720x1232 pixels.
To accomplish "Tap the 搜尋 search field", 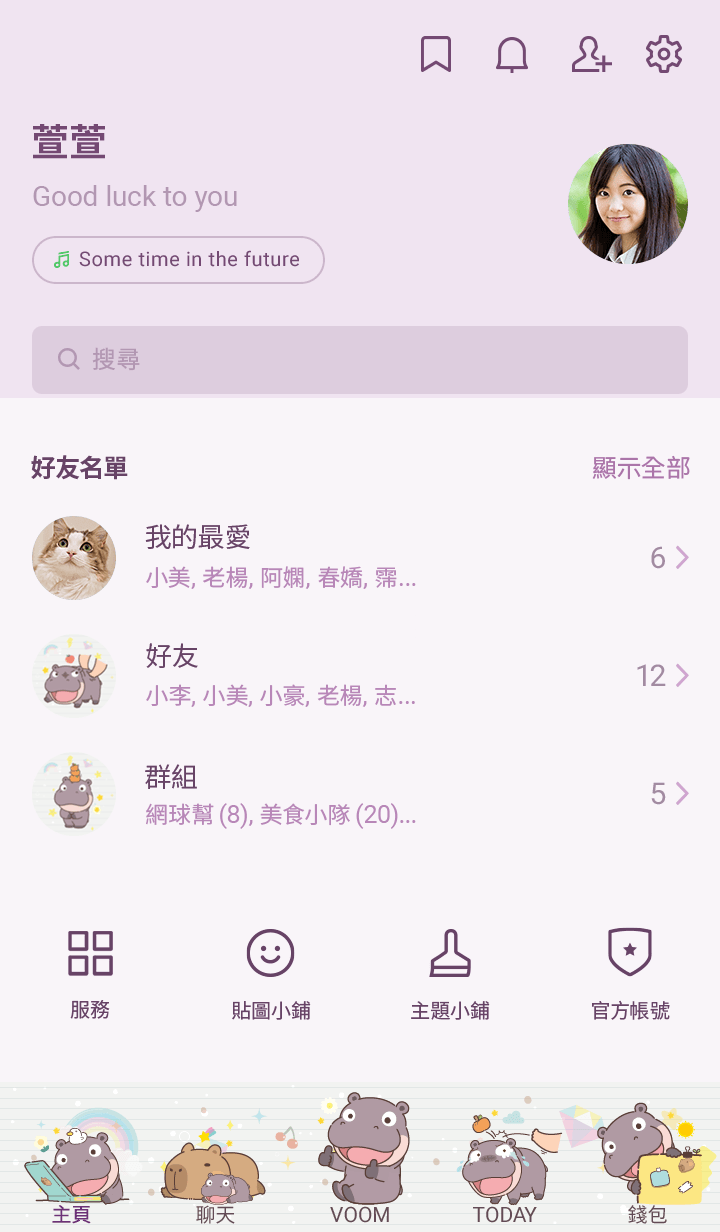I will coord(360,360).
